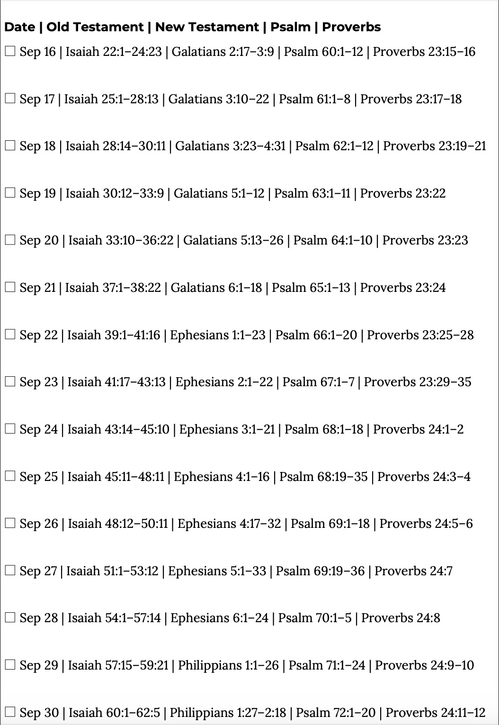Select the Sep 21 checkbox
499x725 pixels.
click(10, 287)
